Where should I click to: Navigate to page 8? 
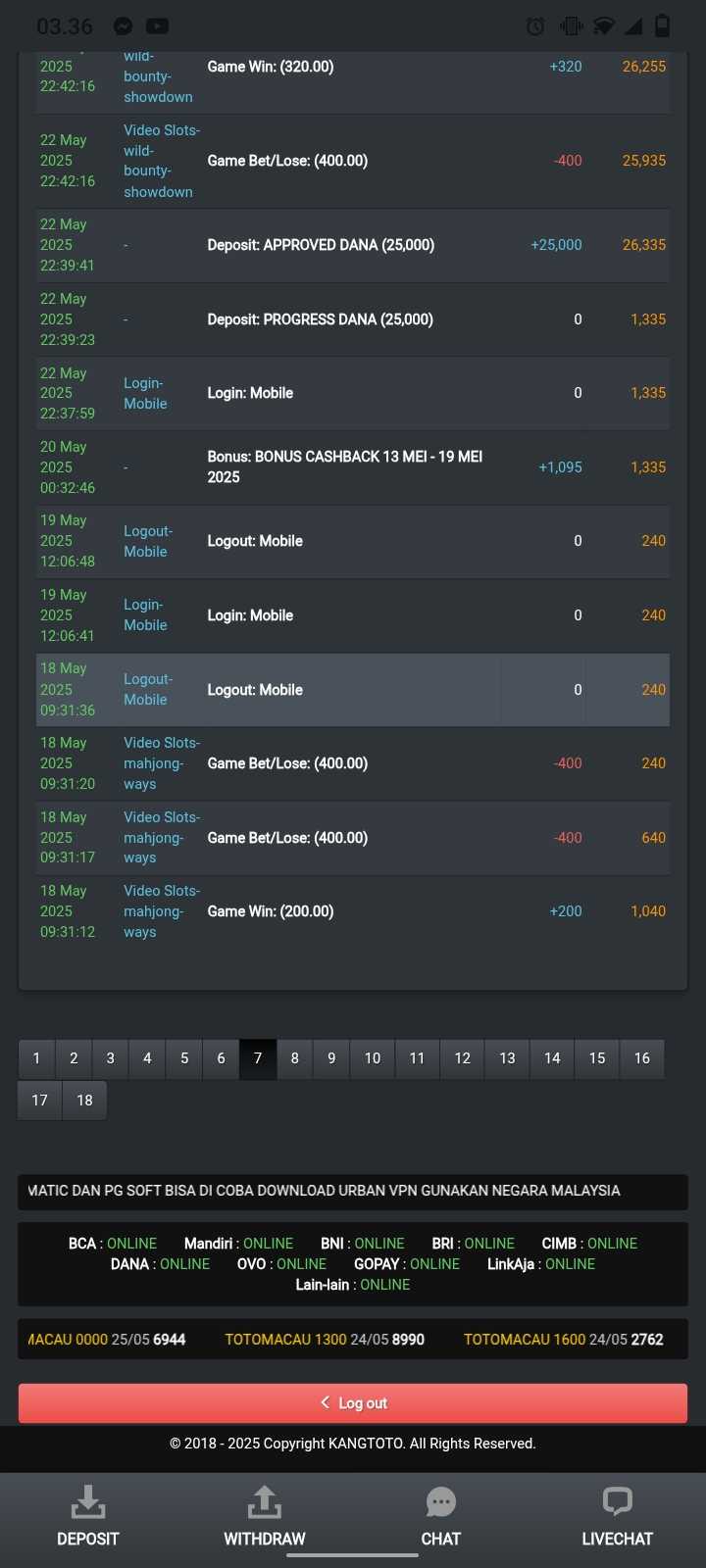coord(294,1058)
